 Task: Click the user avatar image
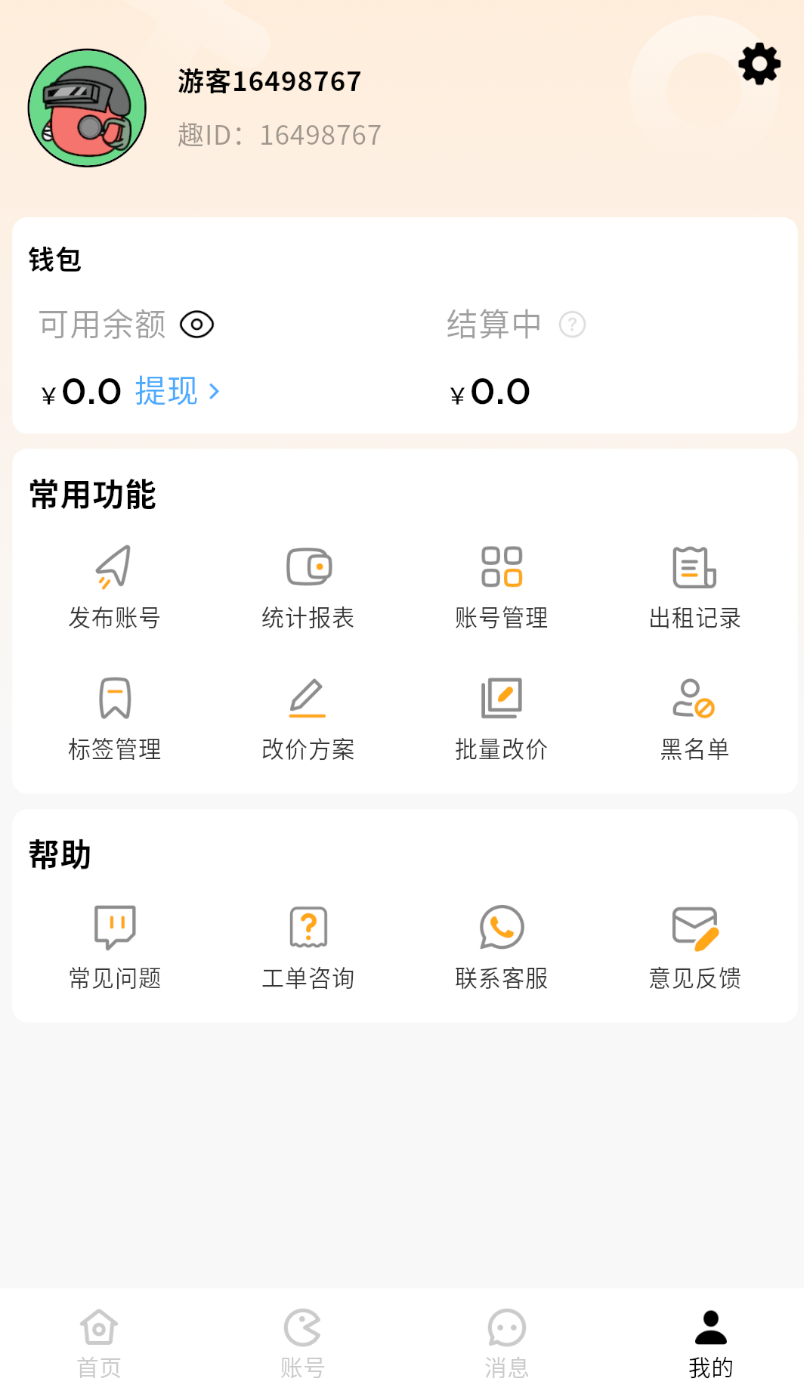(x=87, y=107)
